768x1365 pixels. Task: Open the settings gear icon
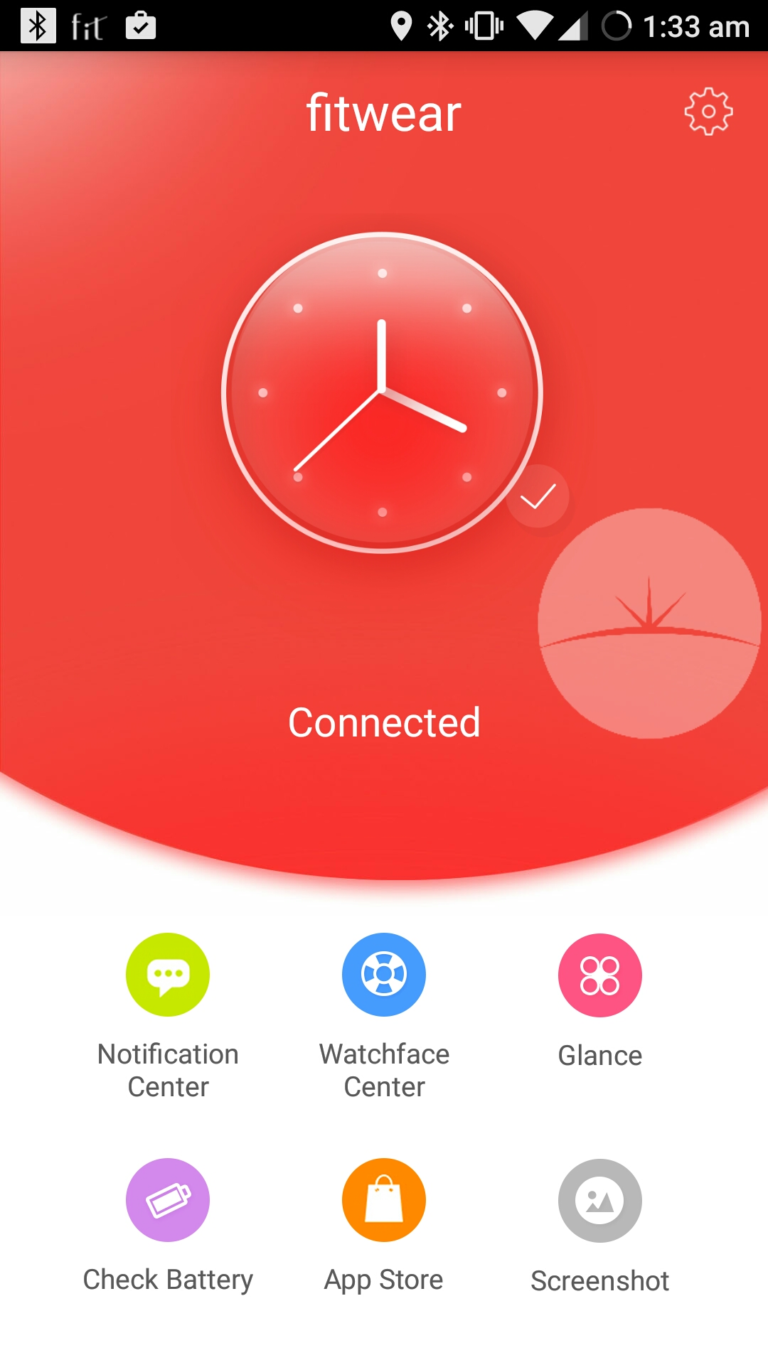pos(708,112)
